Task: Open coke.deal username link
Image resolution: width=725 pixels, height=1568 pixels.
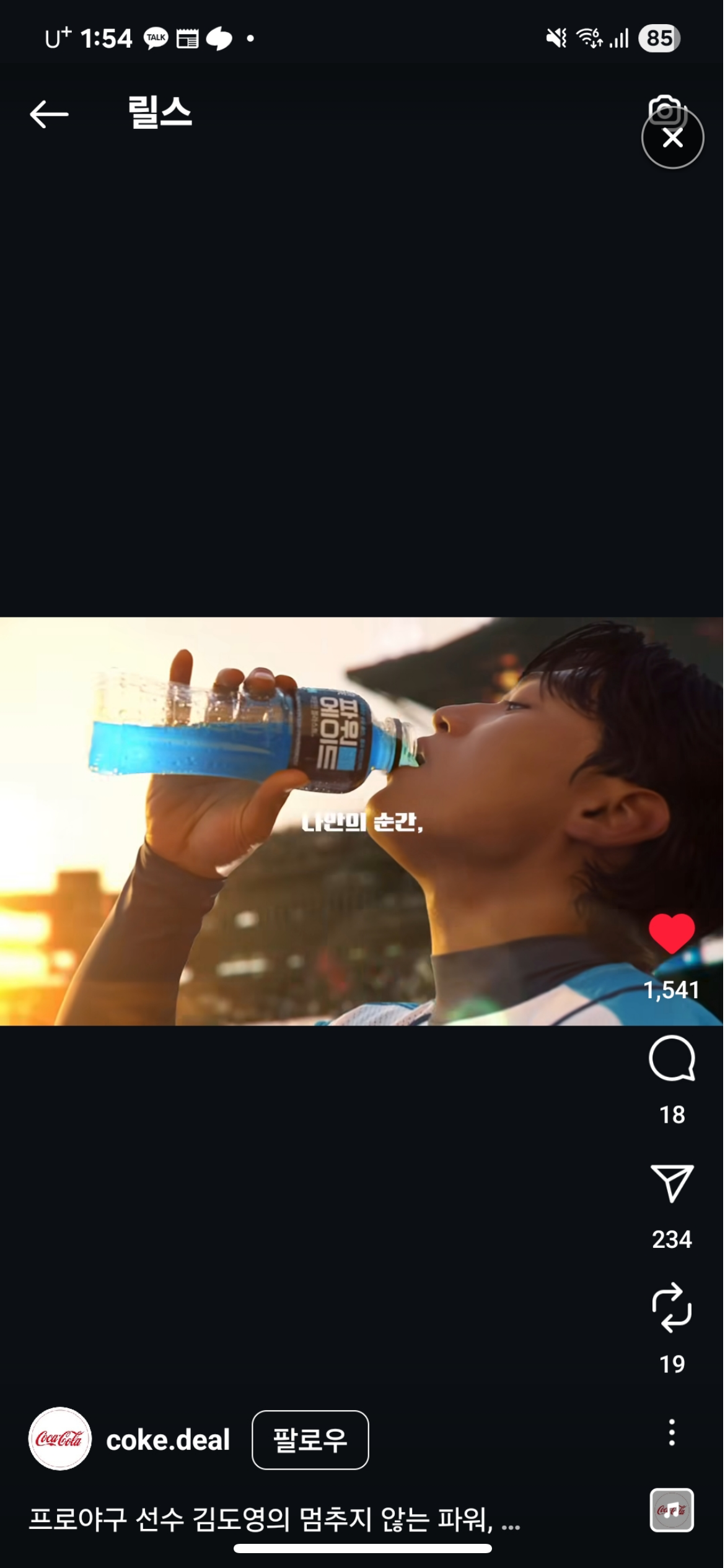Action: point(168,1440)
